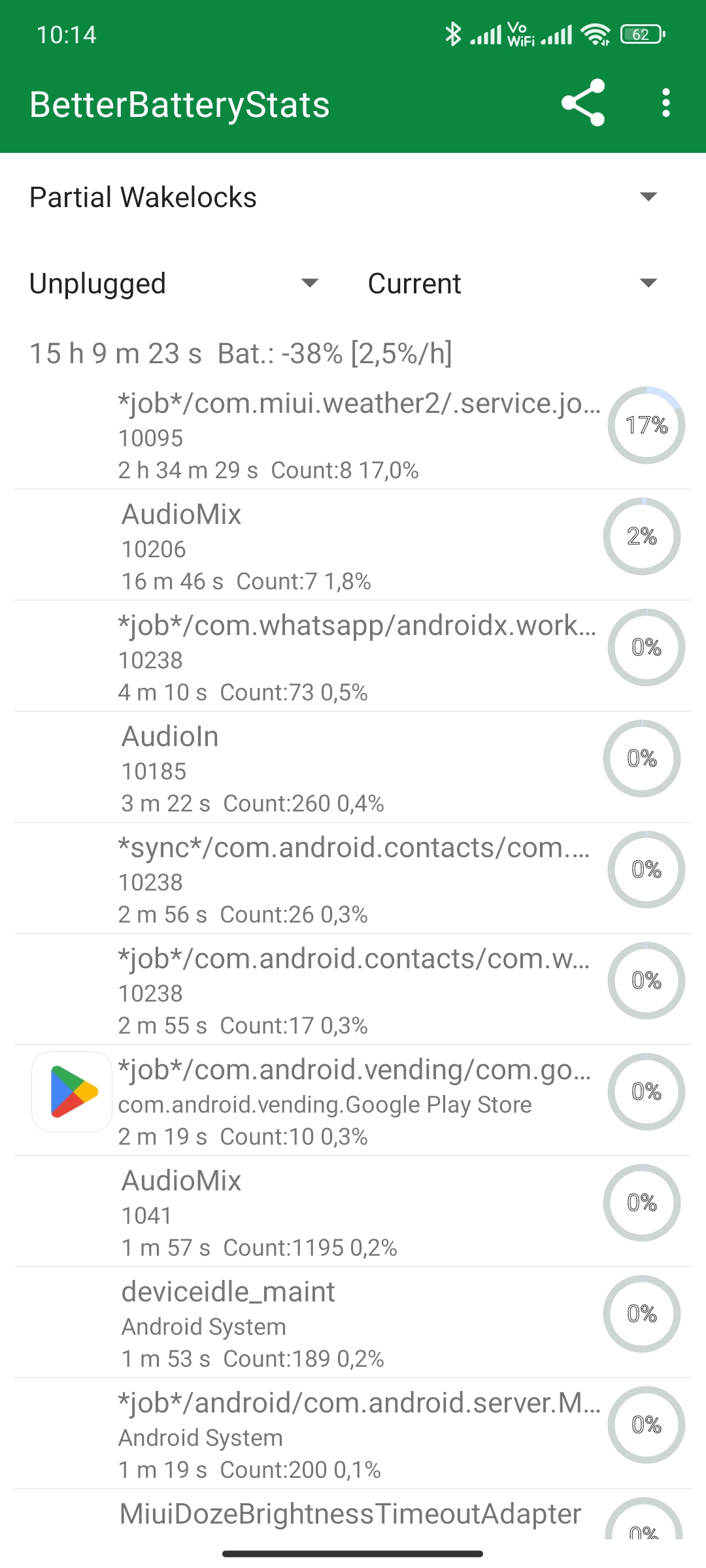Open the Google Play Store vending job row

[x=353, y=1100]
